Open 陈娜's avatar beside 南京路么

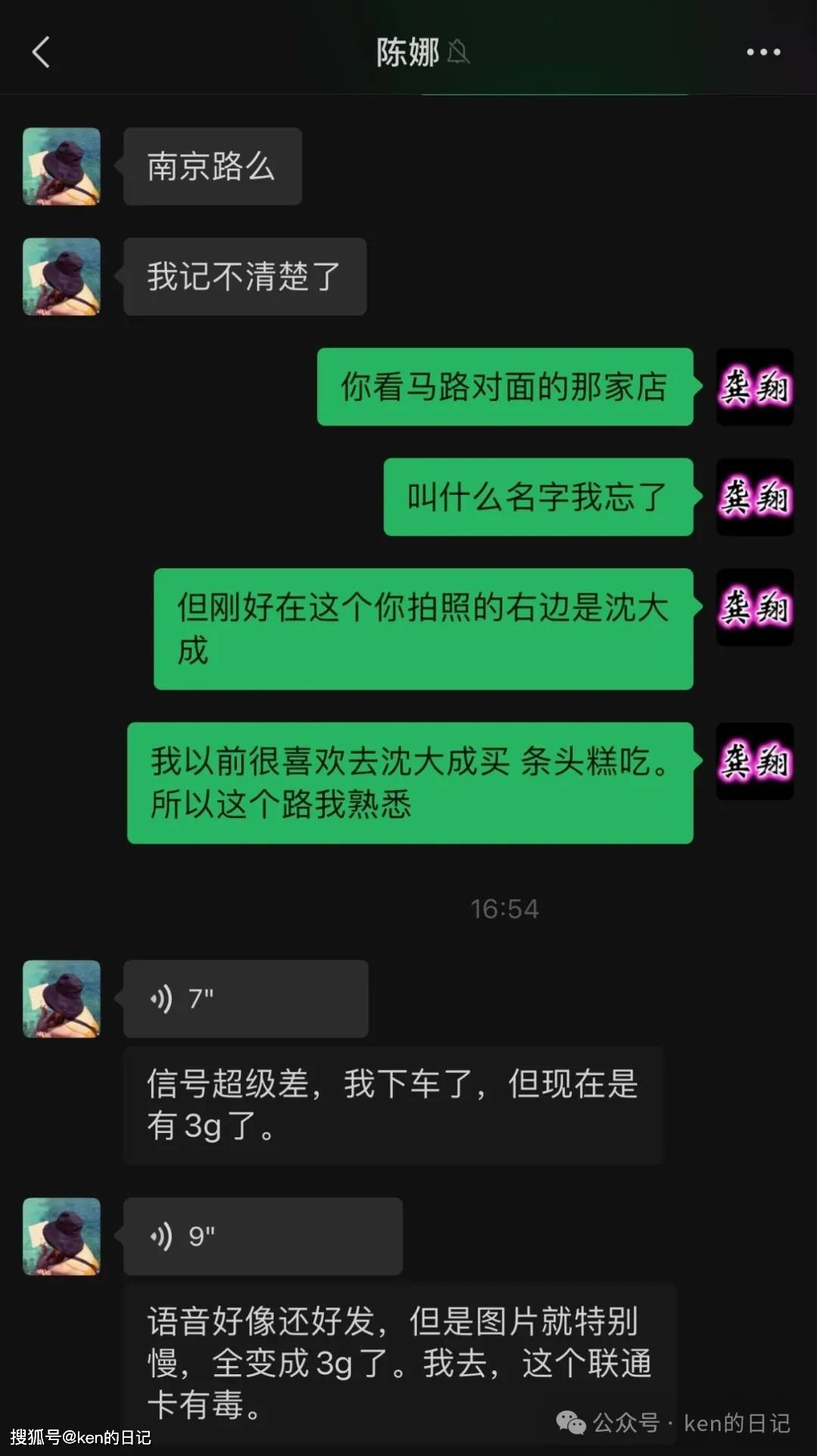[x=61, y=166]
